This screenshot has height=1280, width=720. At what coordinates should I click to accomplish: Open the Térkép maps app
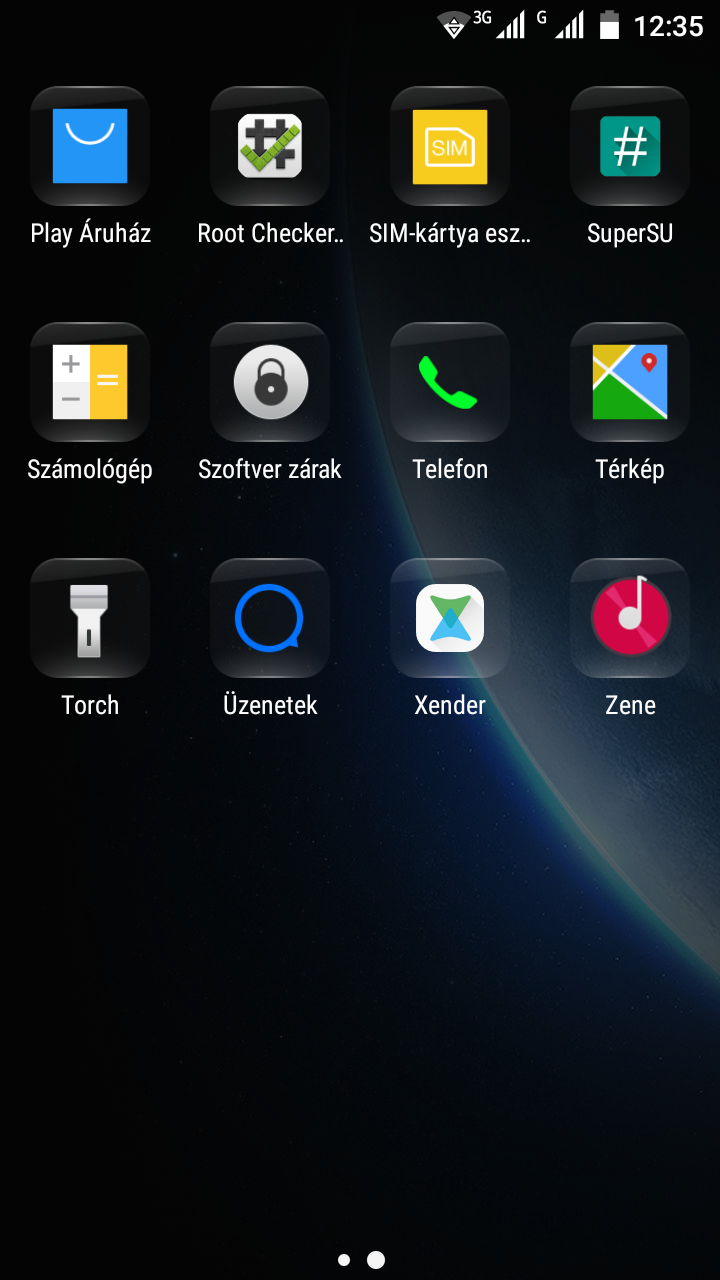click(x=630, y=382)
